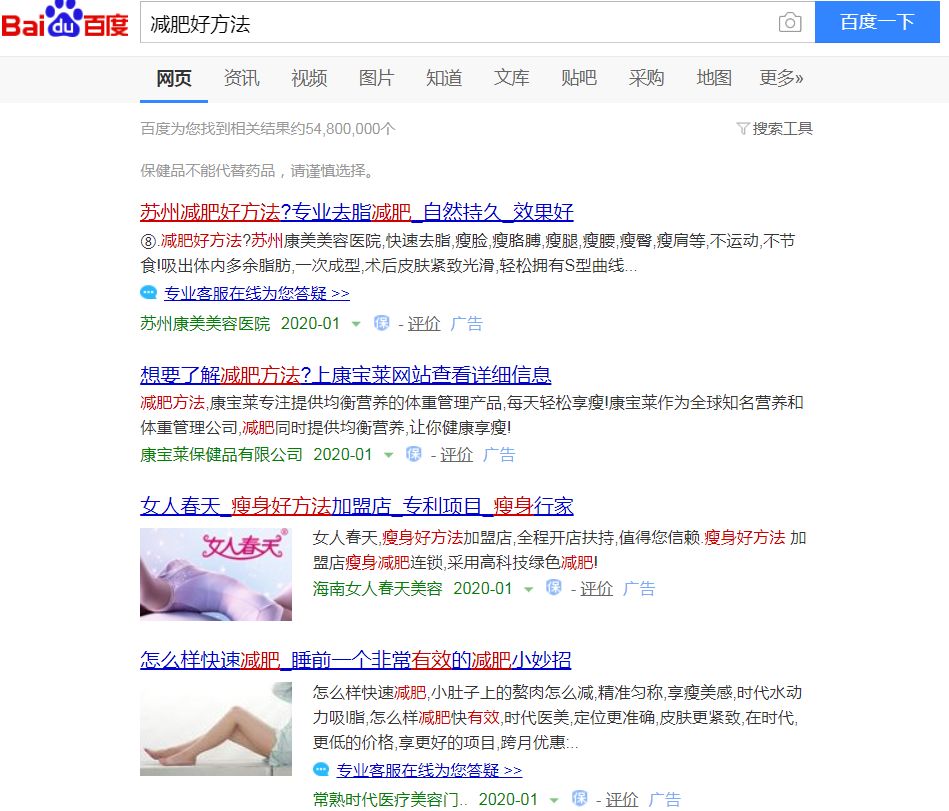This screenshot has height=811, width=949.
Task: Switch to the 图片 tab
Action: pyautogui.click(x=376, y=78)
